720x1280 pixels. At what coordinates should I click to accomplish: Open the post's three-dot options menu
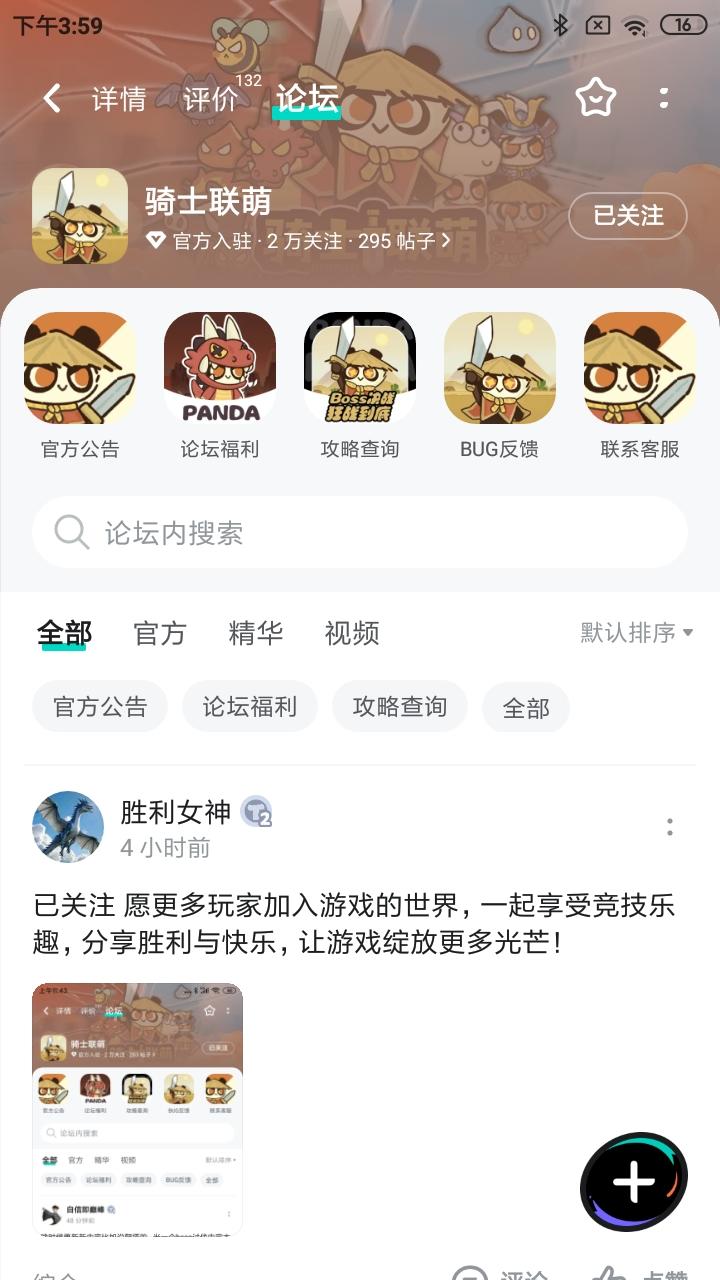[669, 827]
